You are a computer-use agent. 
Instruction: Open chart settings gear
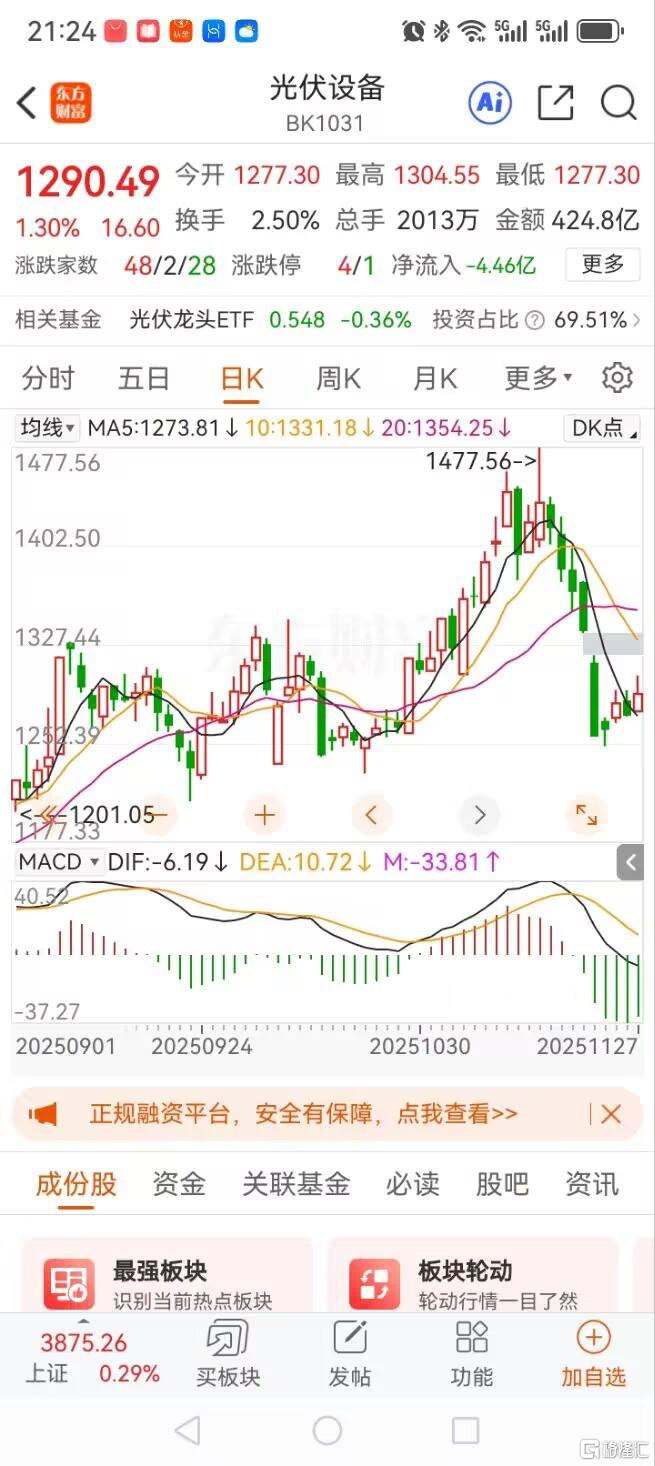pos(617,378)
